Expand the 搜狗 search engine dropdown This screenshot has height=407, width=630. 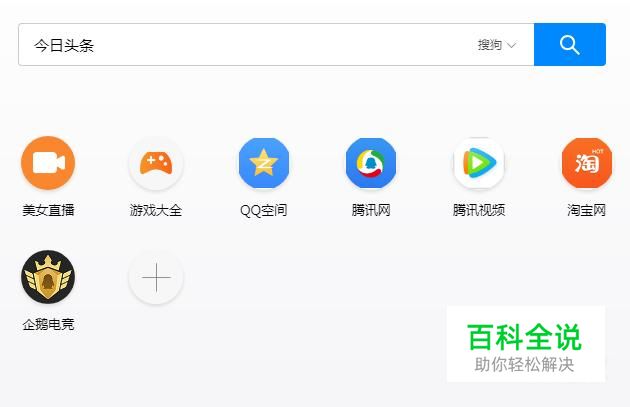(x=497, y=45)
